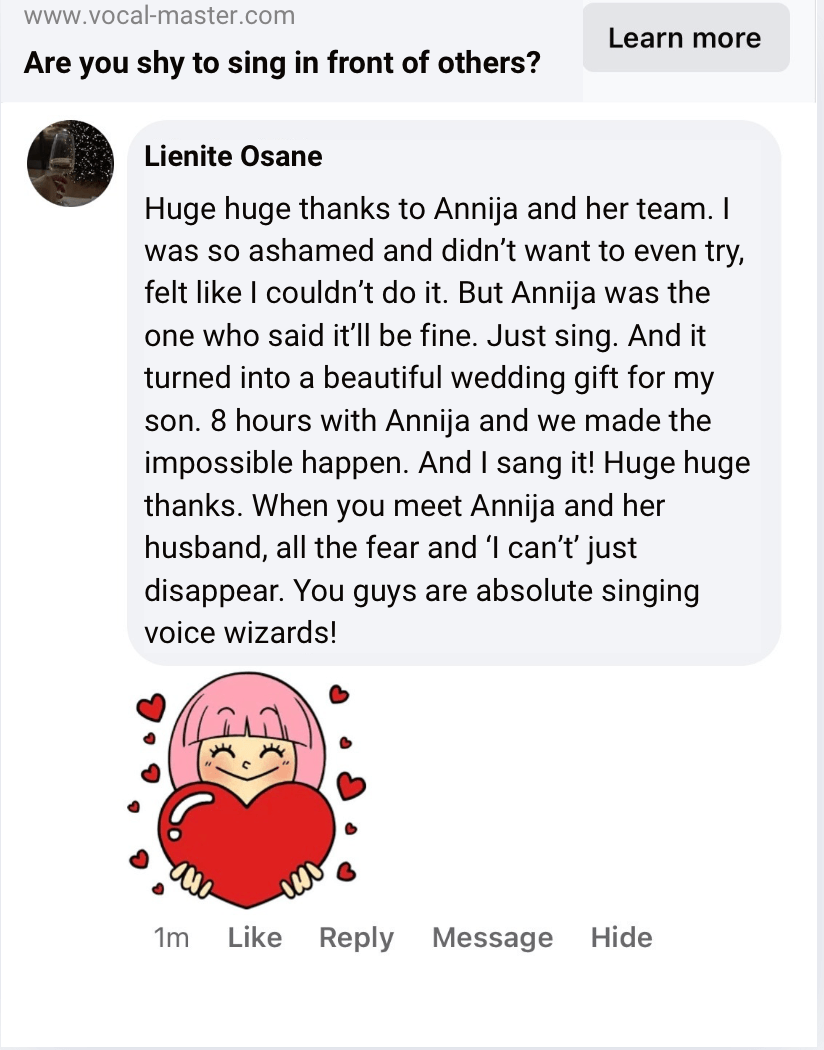Open the vocal-master.com ad headline
The height and width of the screenshot is (1050, 824).
point(282,63)
